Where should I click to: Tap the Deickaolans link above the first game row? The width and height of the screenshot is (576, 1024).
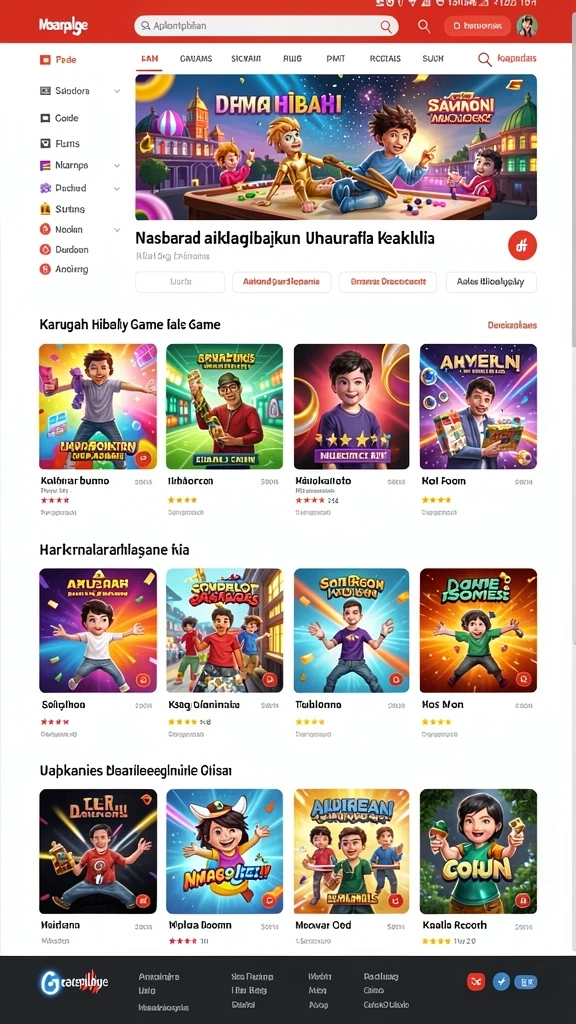tap(512, 325)
